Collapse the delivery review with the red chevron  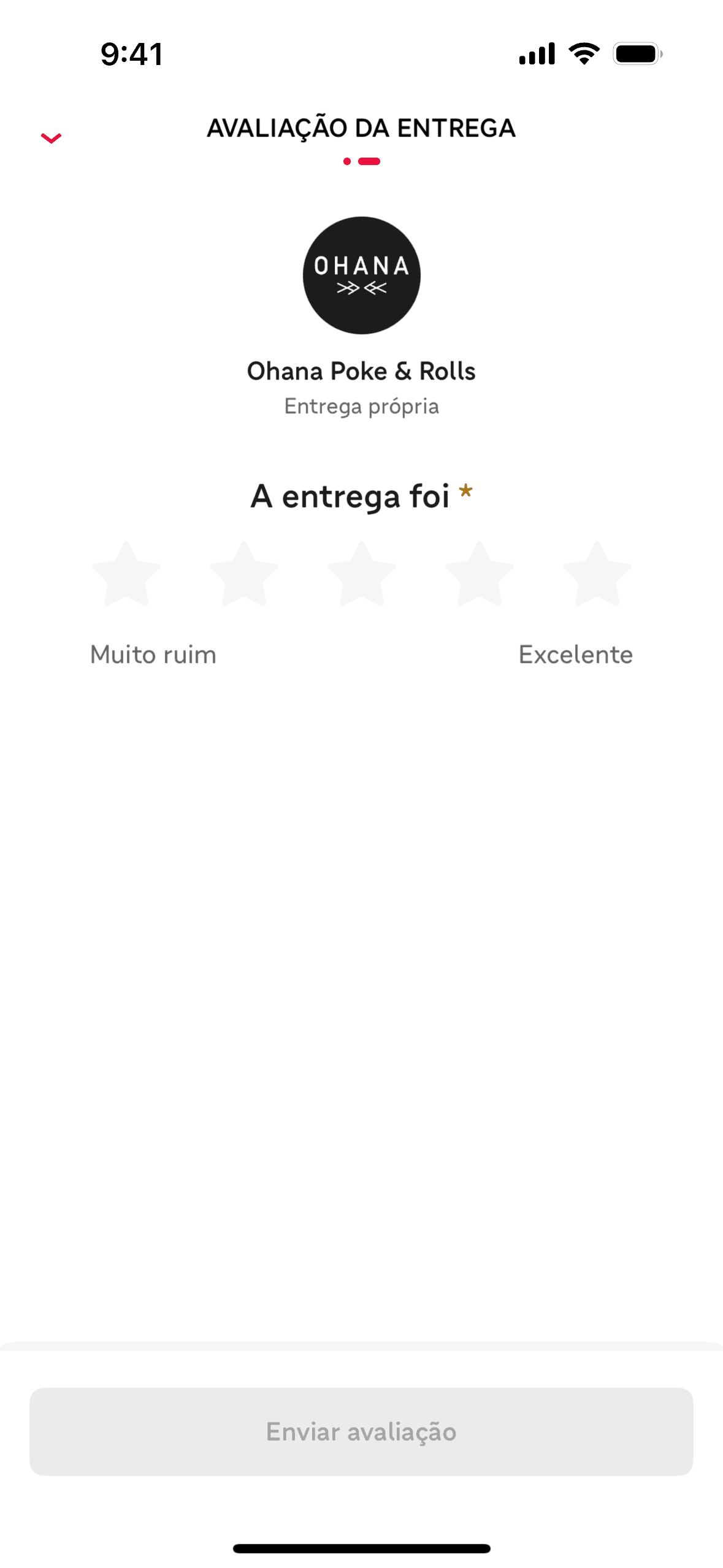click(51, 138)
